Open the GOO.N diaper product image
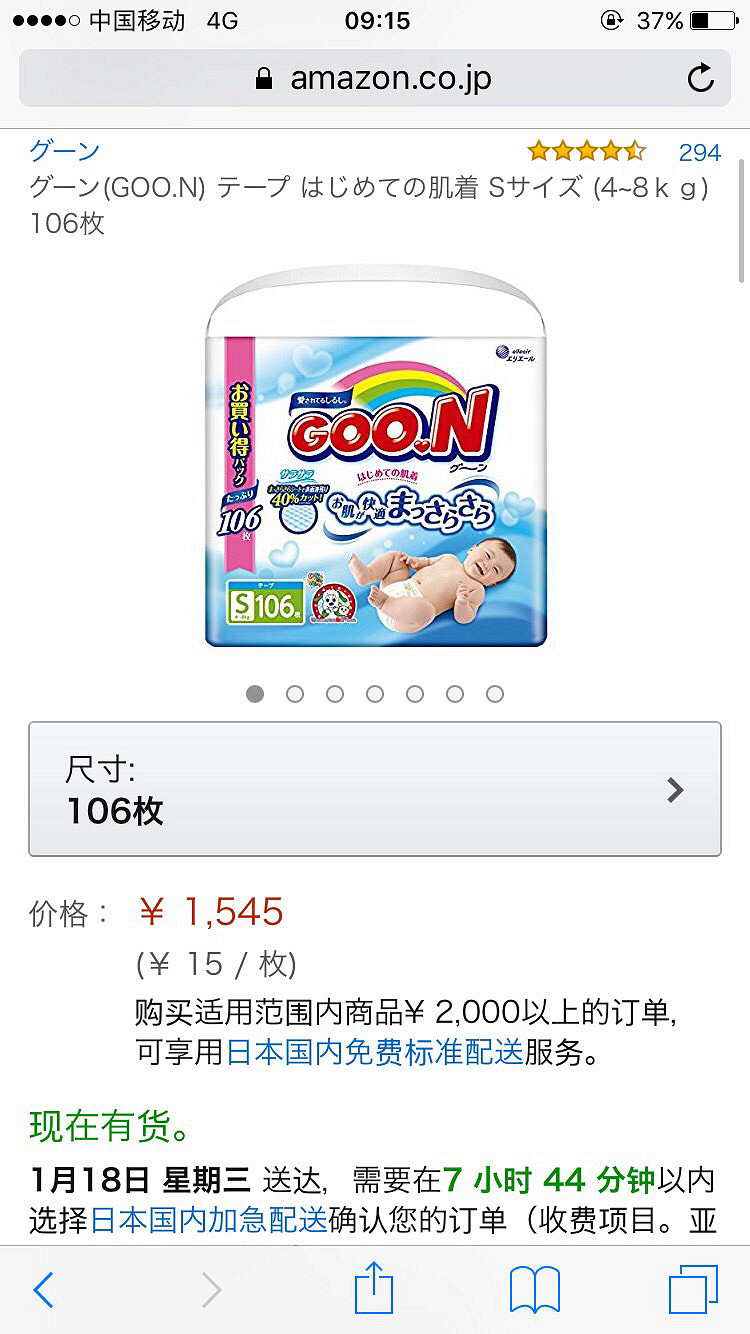The height and width of the screenshot is (1334, 750). 375,457
